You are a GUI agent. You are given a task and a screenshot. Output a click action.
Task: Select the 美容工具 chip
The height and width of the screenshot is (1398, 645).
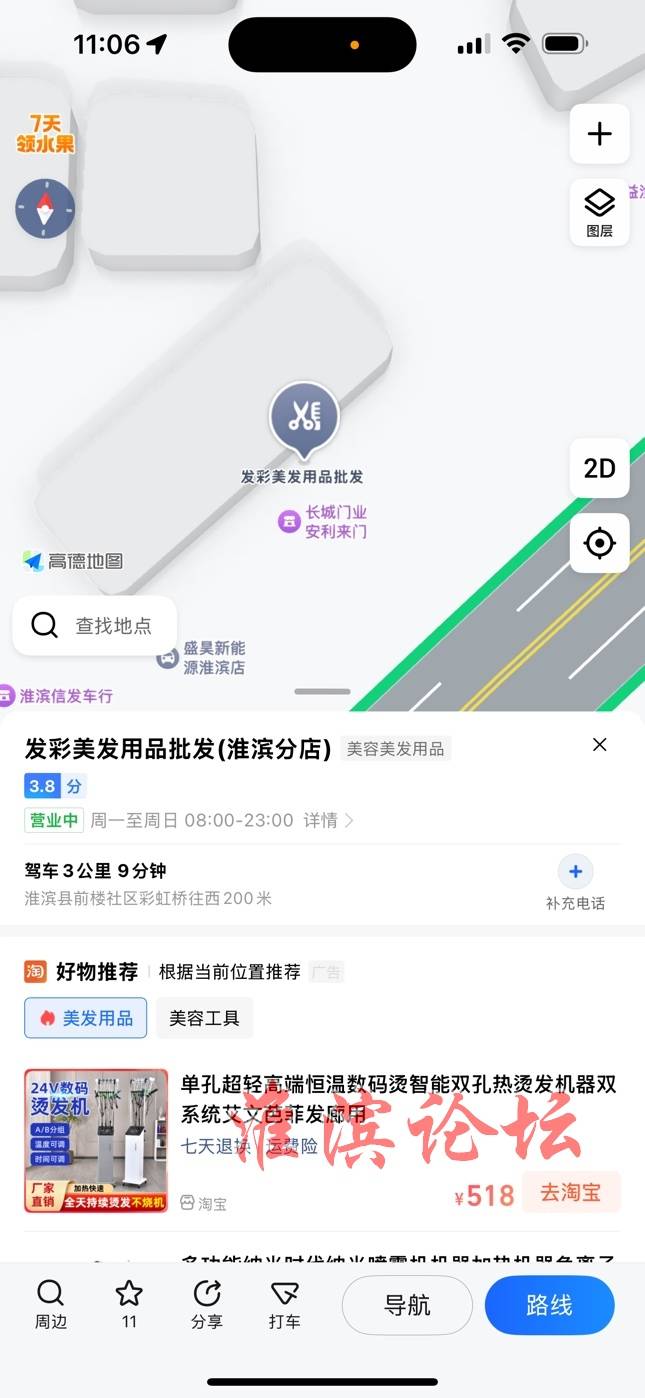point(204,1018)
